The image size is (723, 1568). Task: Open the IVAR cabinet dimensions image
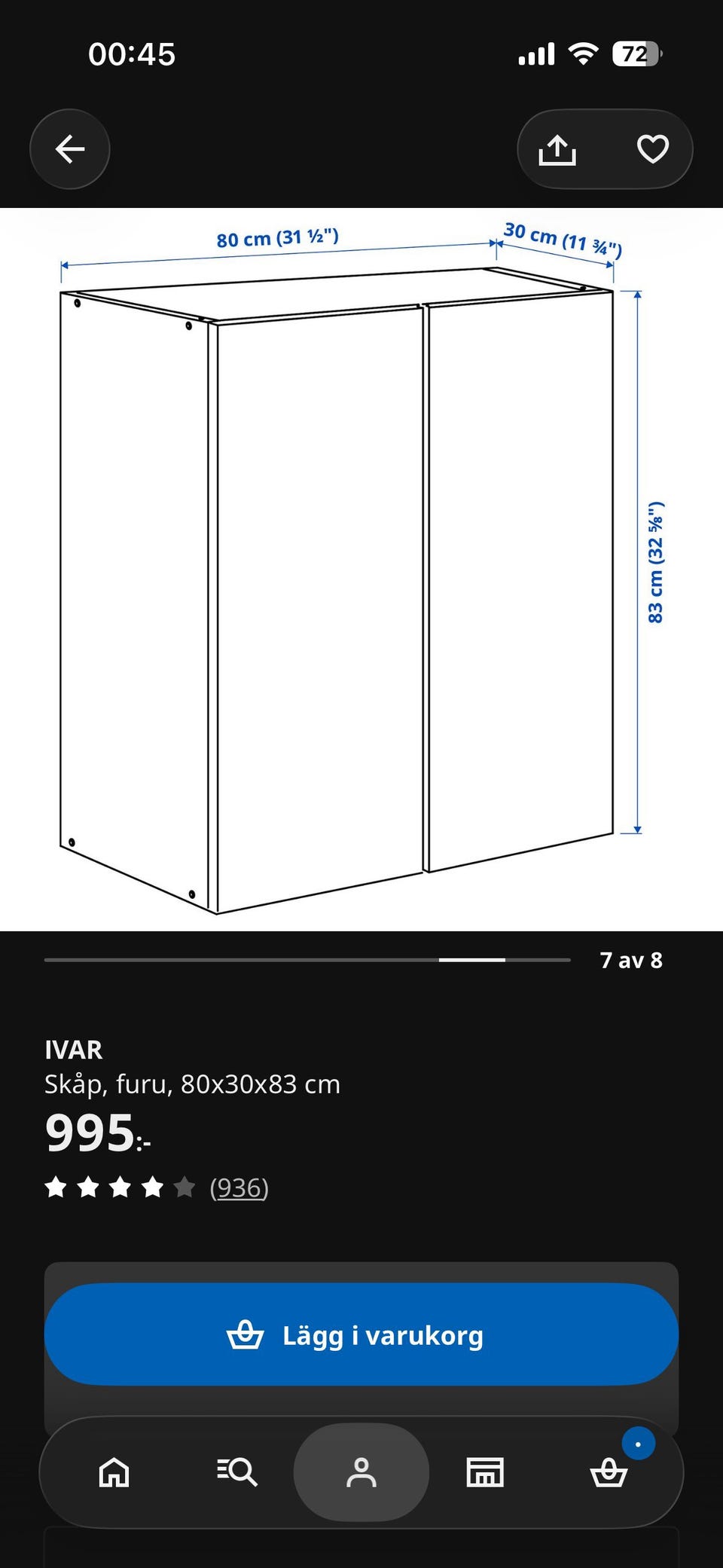pos(361,570)
